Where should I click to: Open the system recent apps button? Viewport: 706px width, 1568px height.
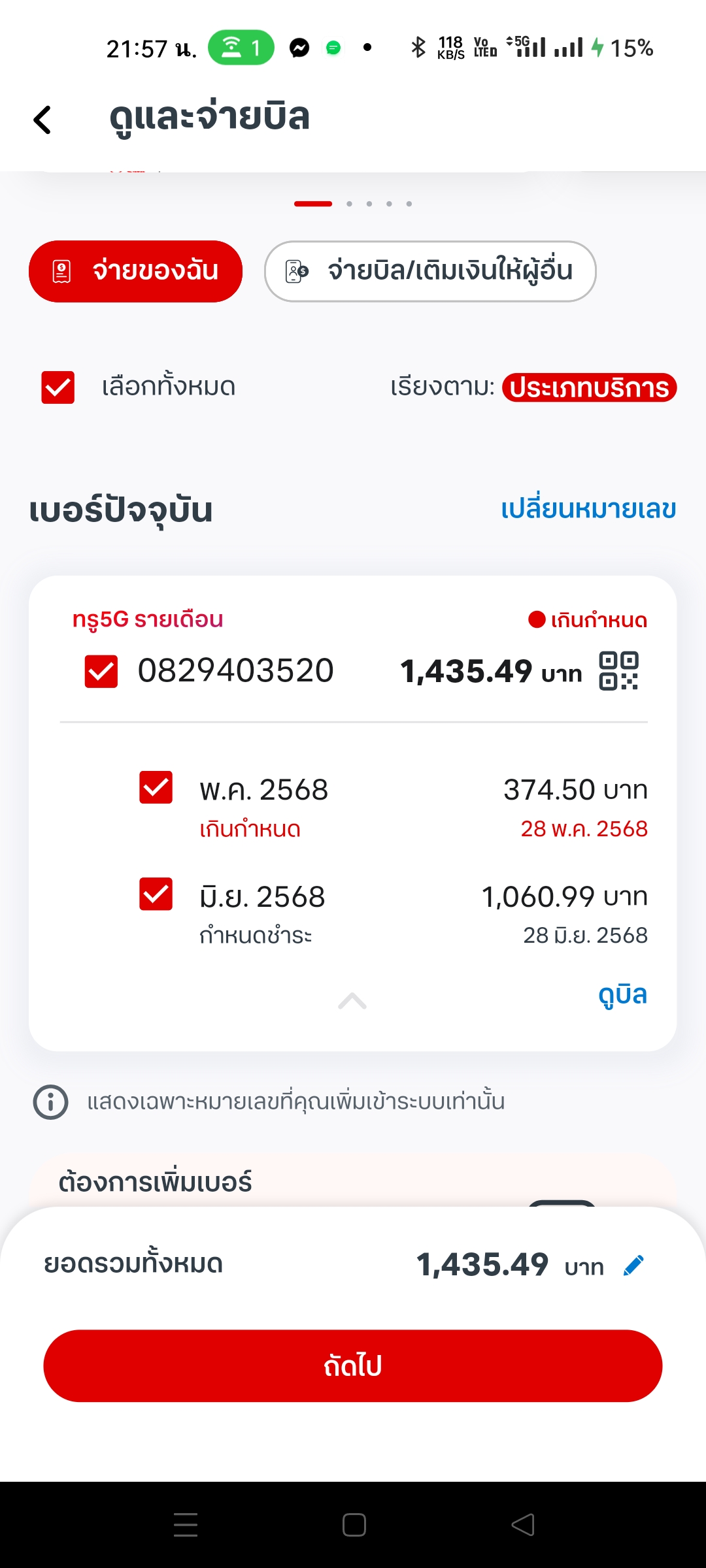[186, 1525]
